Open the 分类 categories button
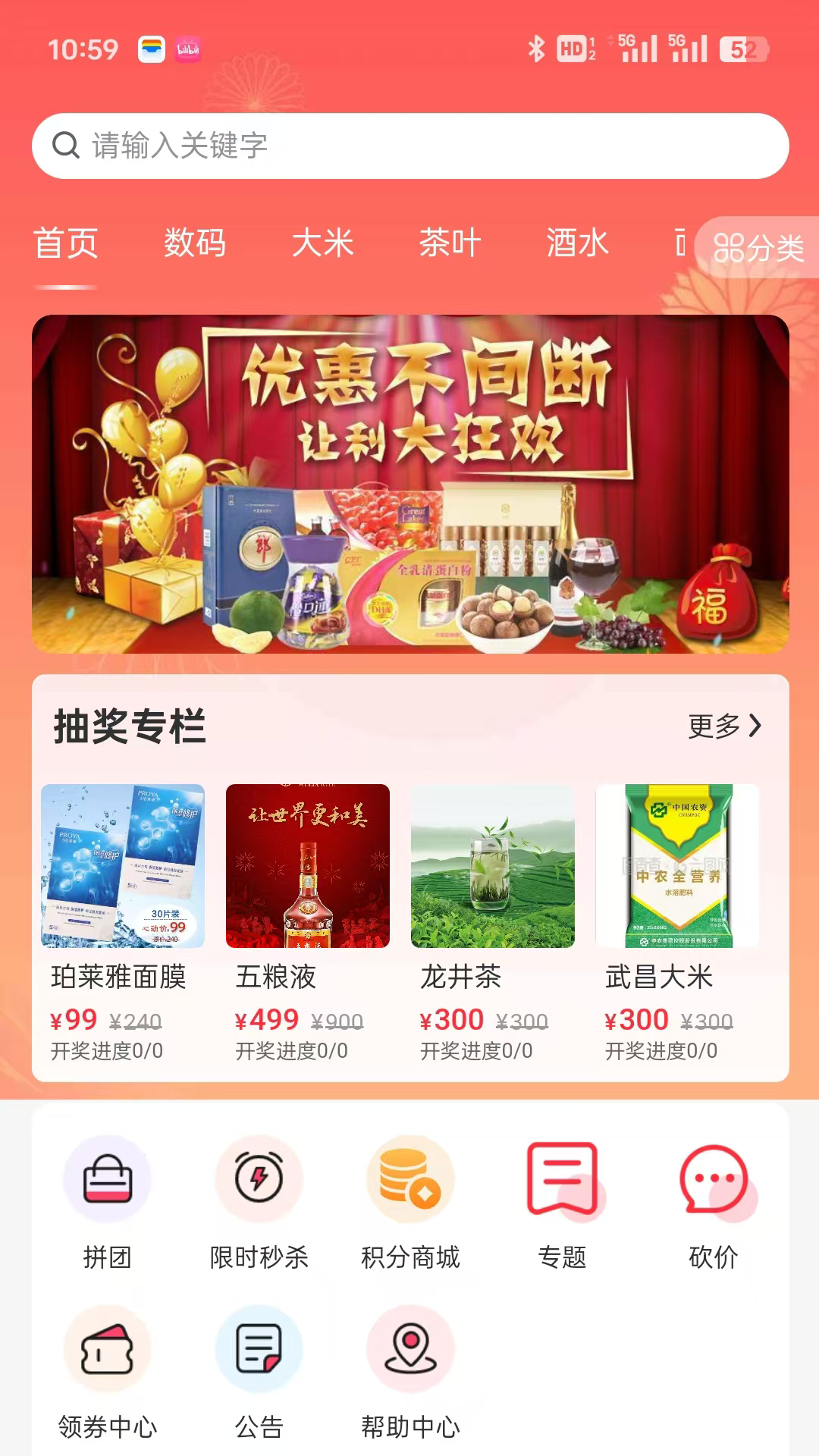The image size is (819, 1456). (x=758, y=248)
